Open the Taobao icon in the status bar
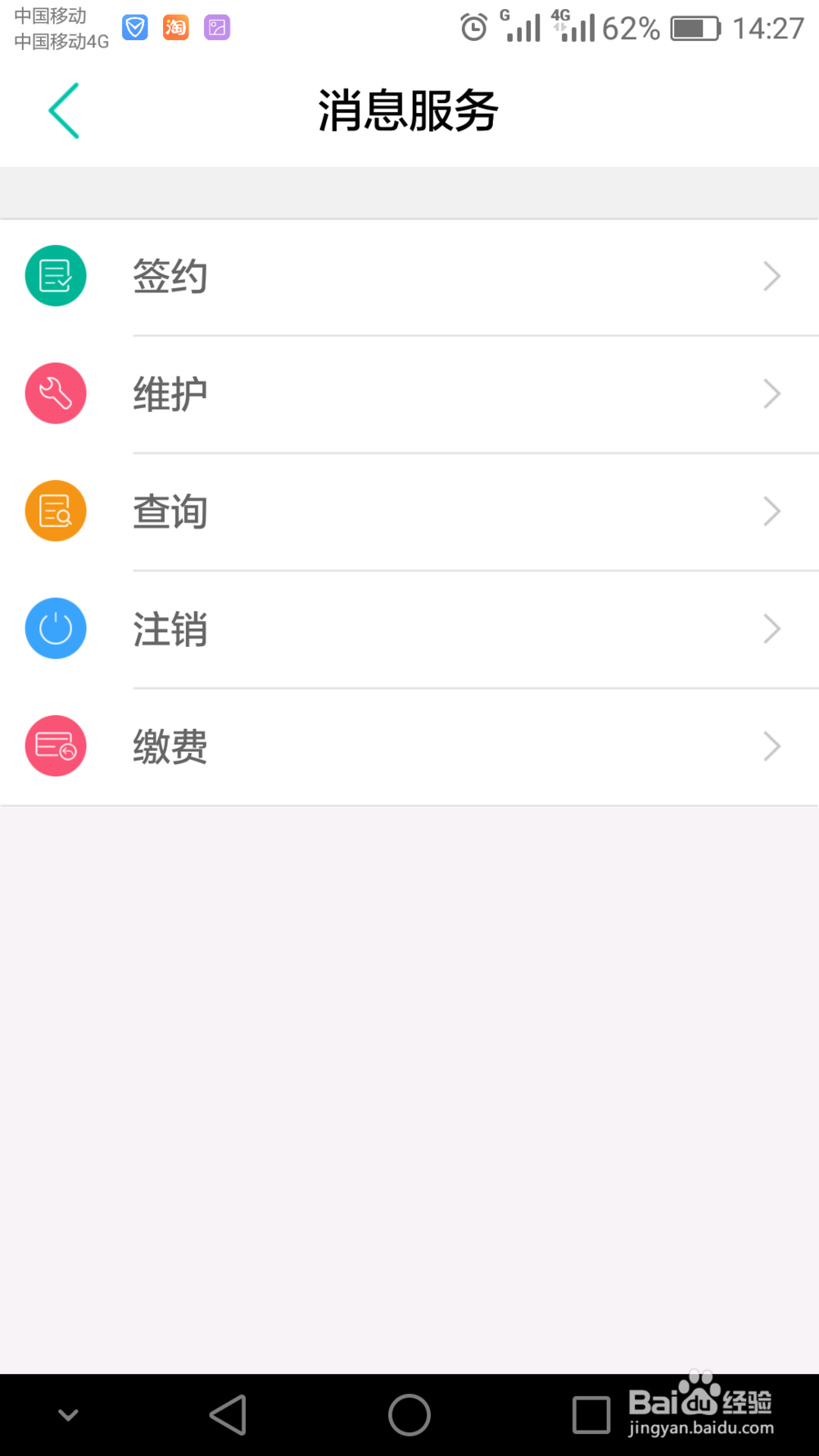819x1456 pixels. (175, 27)
